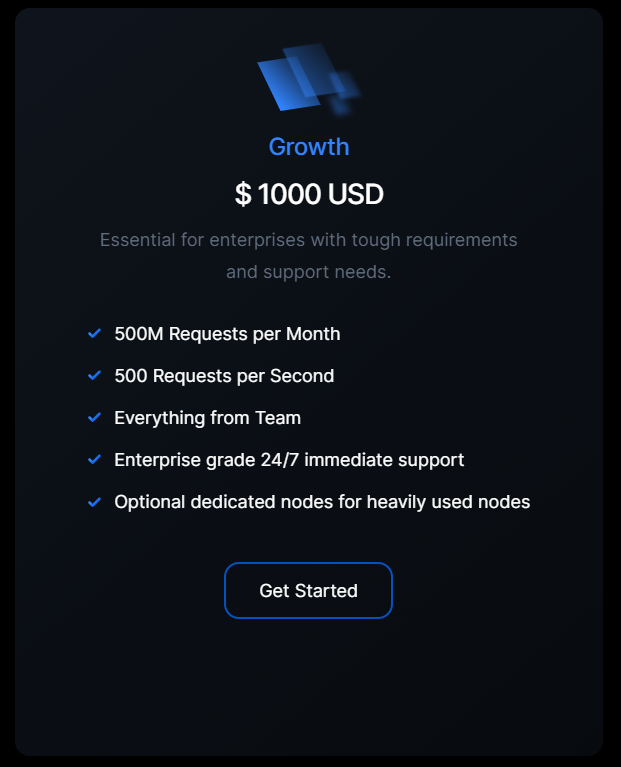
Task: Tap Get Started for the Growth plan
Action: point(308,590)
